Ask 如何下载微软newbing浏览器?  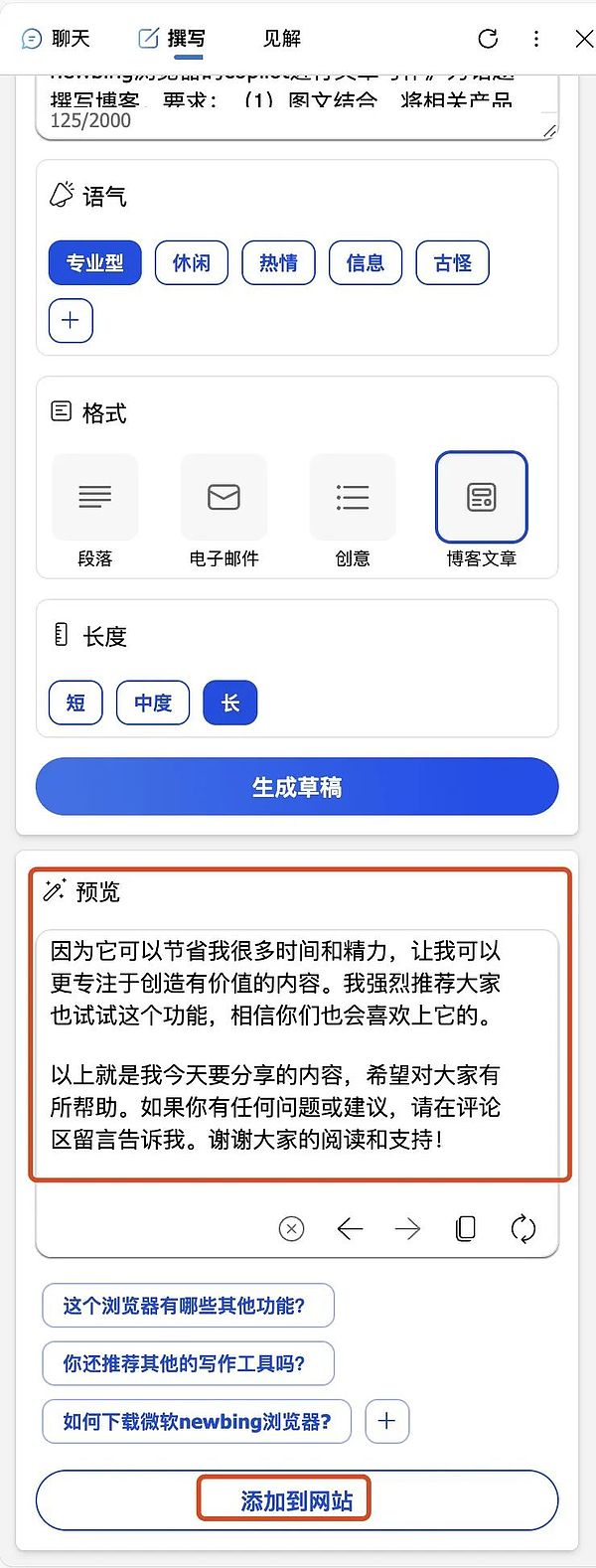click(x=197, y=1422)
